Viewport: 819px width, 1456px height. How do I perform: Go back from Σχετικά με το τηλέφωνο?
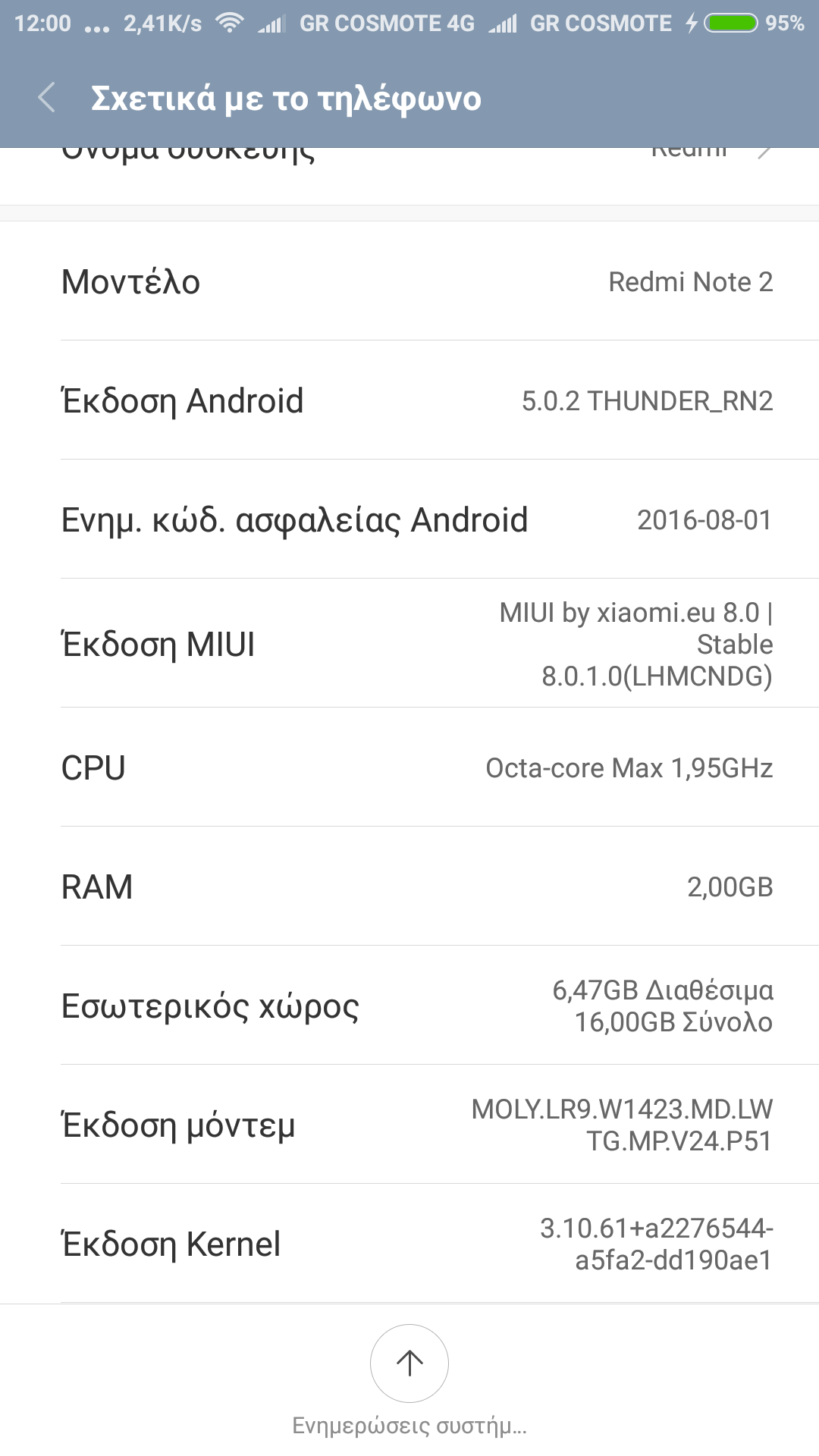pyautogui.click(x=47, y=98)
